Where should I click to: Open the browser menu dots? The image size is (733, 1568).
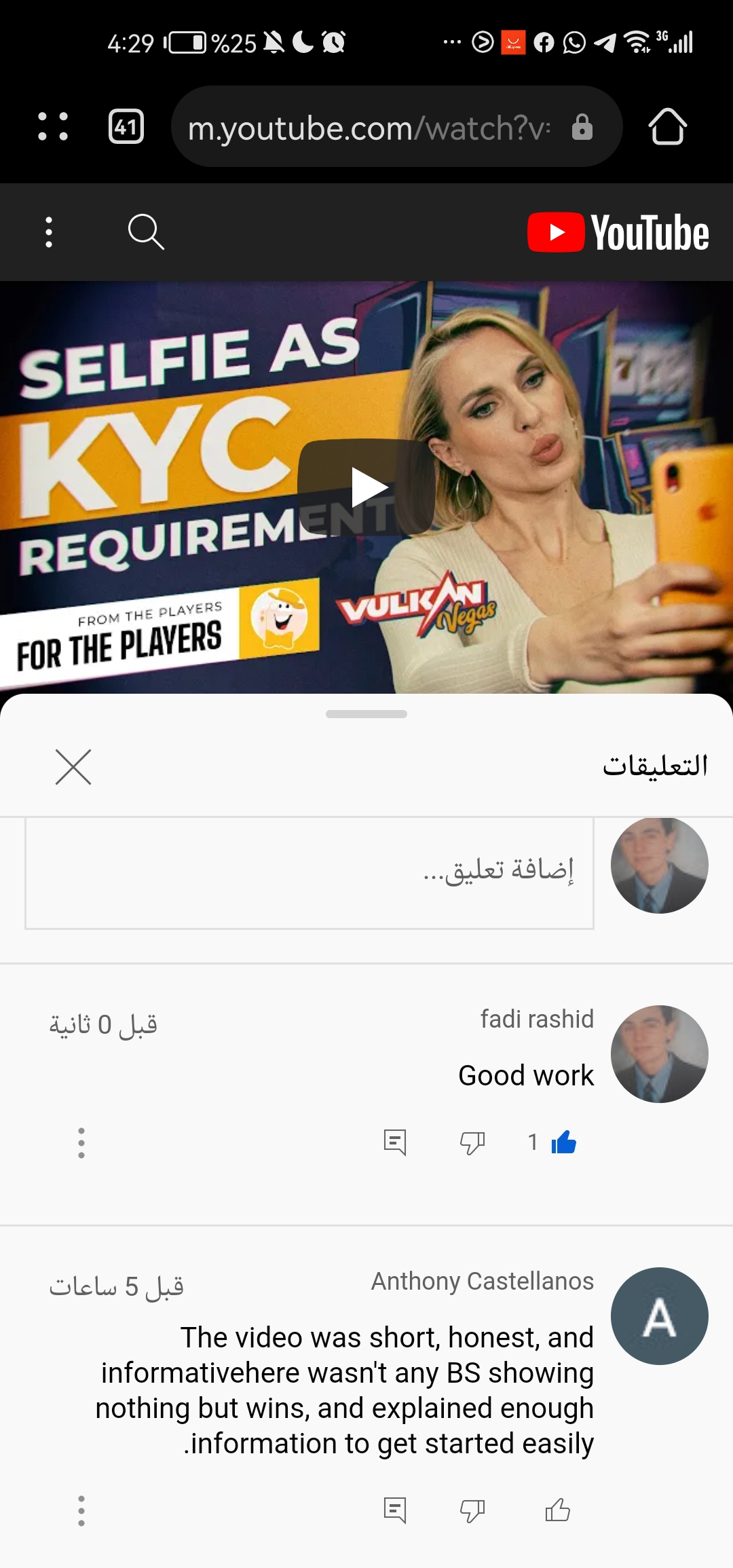pos(53,126)
